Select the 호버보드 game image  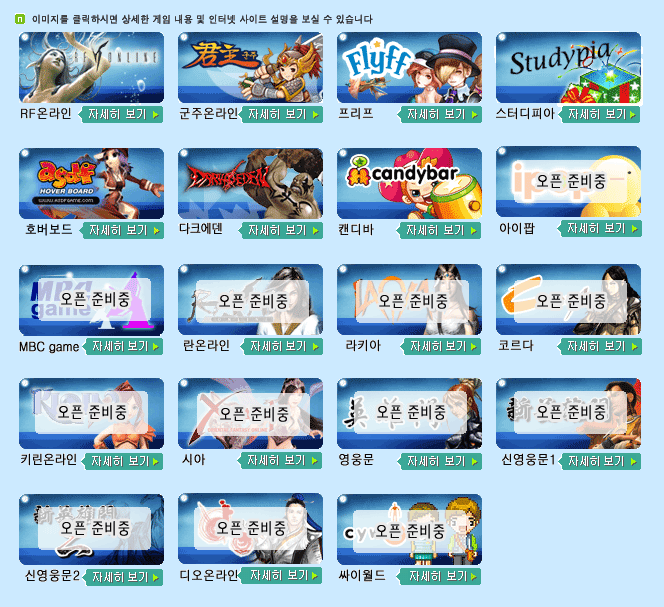(91, 183)
